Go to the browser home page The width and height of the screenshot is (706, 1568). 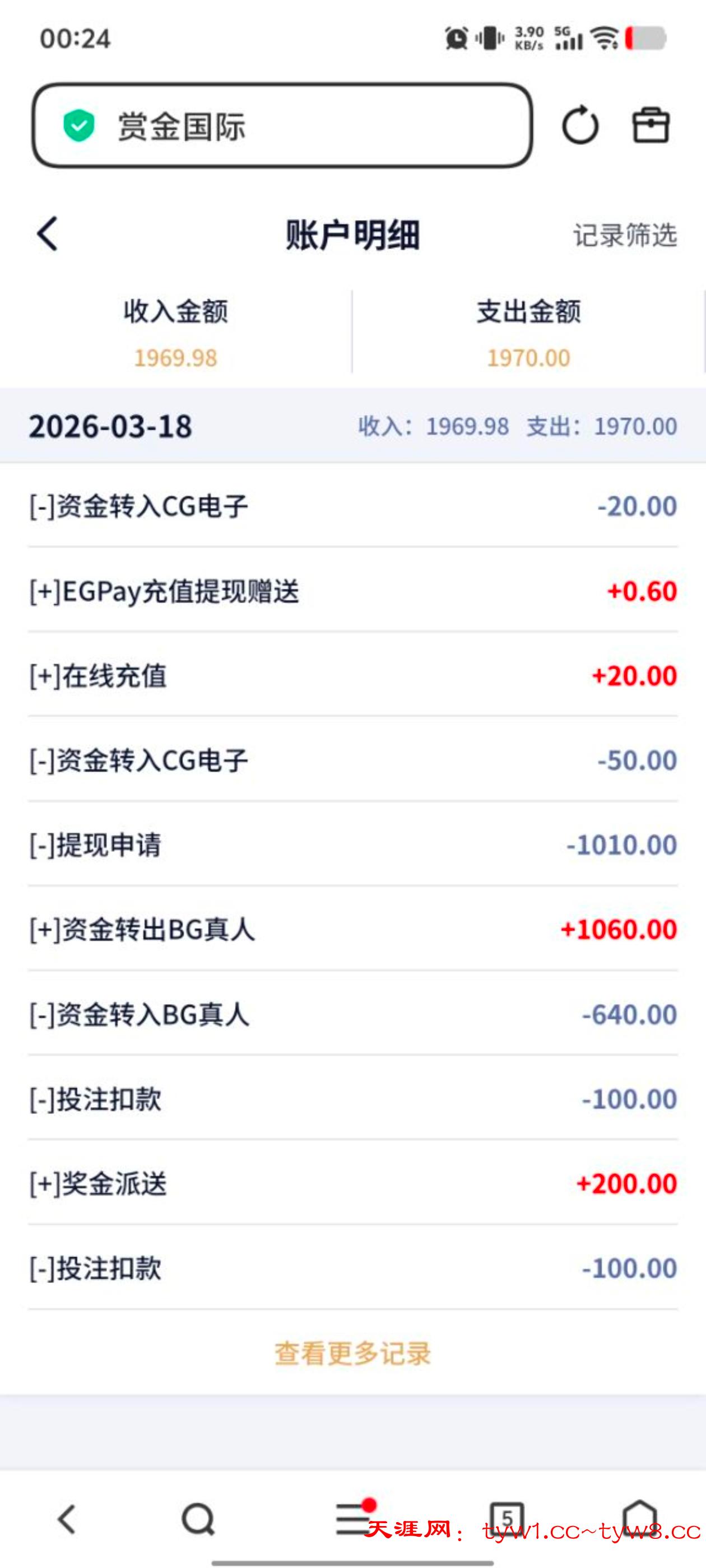[x=640, y=1518]
